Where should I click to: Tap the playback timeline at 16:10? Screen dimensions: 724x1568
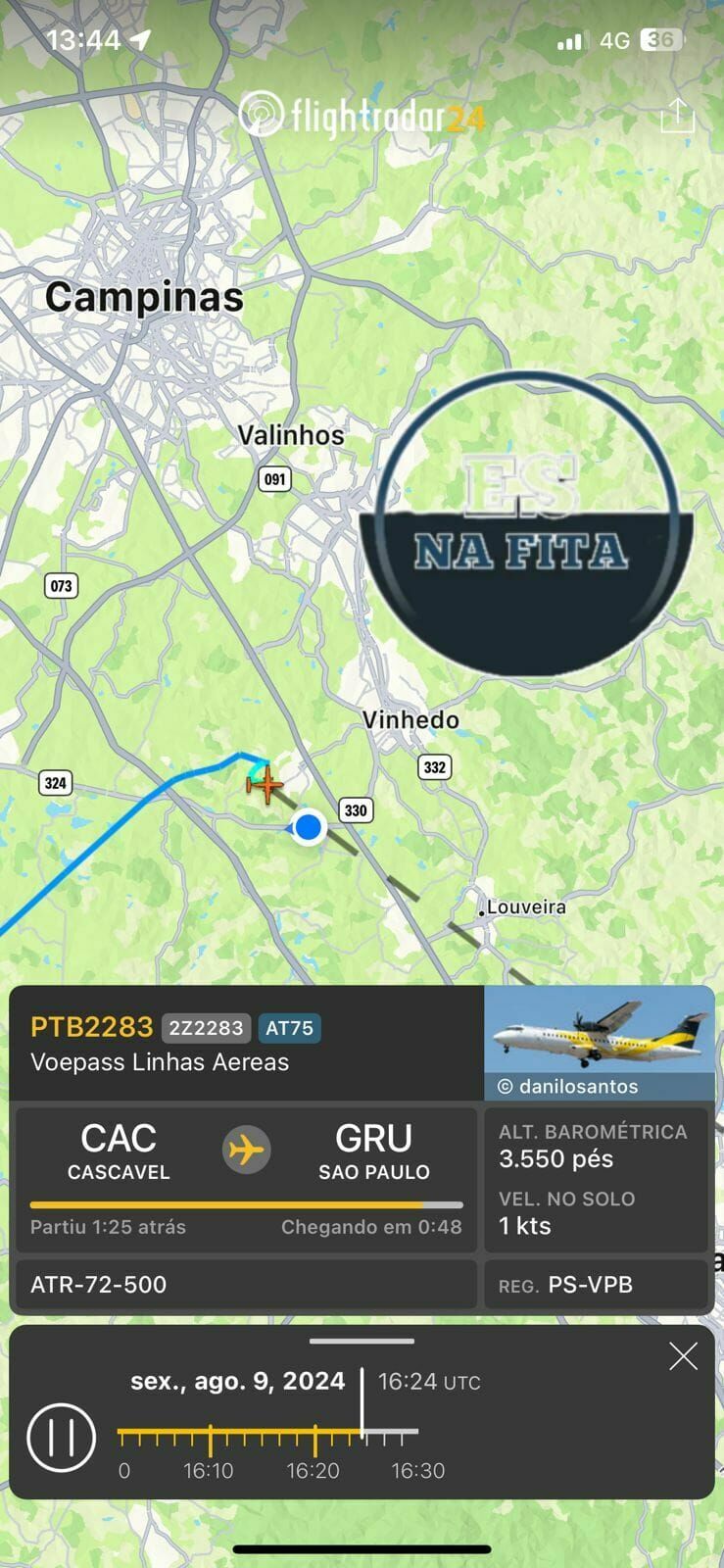[x=210, y=1438]
